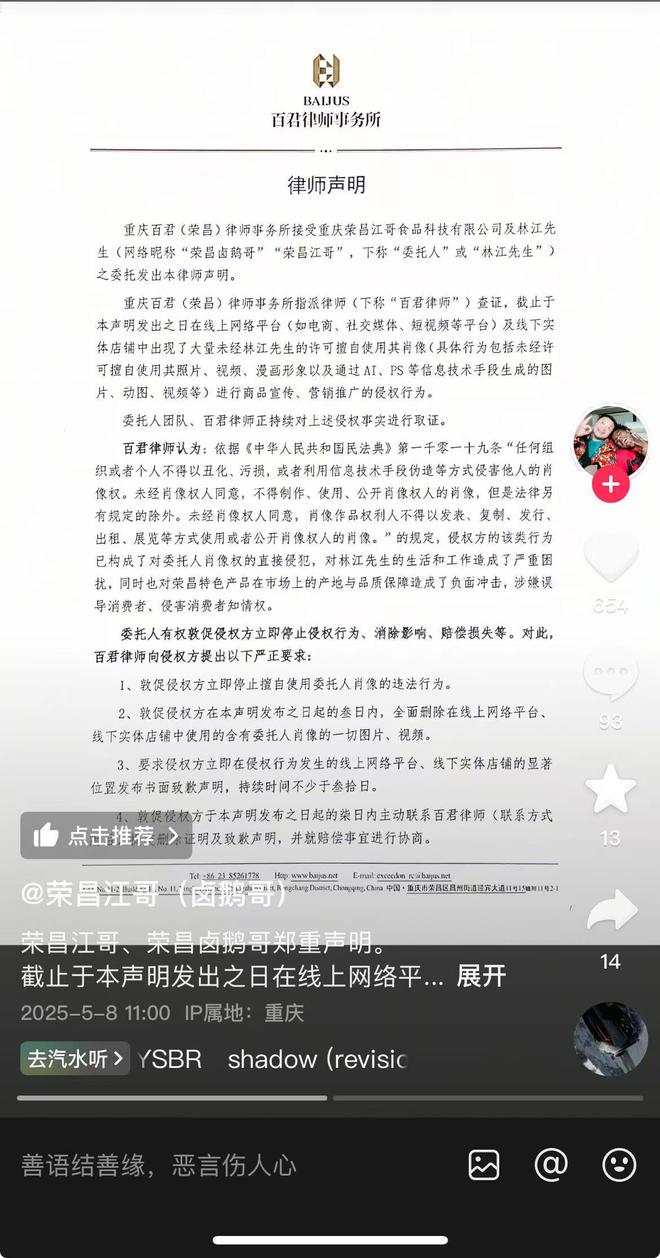Attach an image to the comment

point(484,1164)
